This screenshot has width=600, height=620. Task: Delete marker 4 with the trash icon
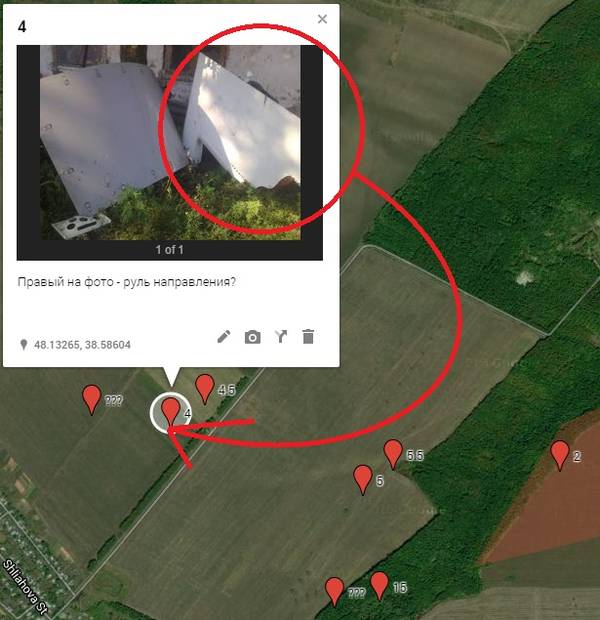308,337
